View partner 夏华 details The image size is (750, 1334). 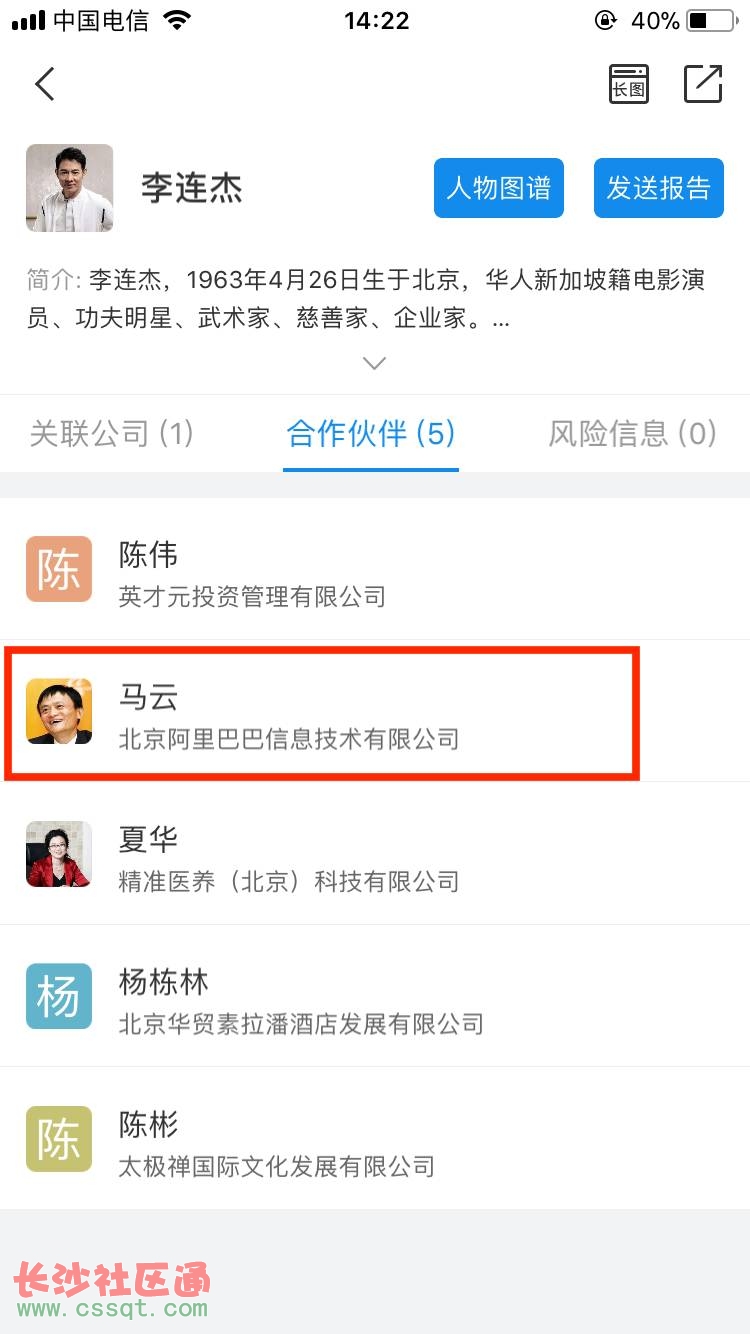[x=374, y=854]
